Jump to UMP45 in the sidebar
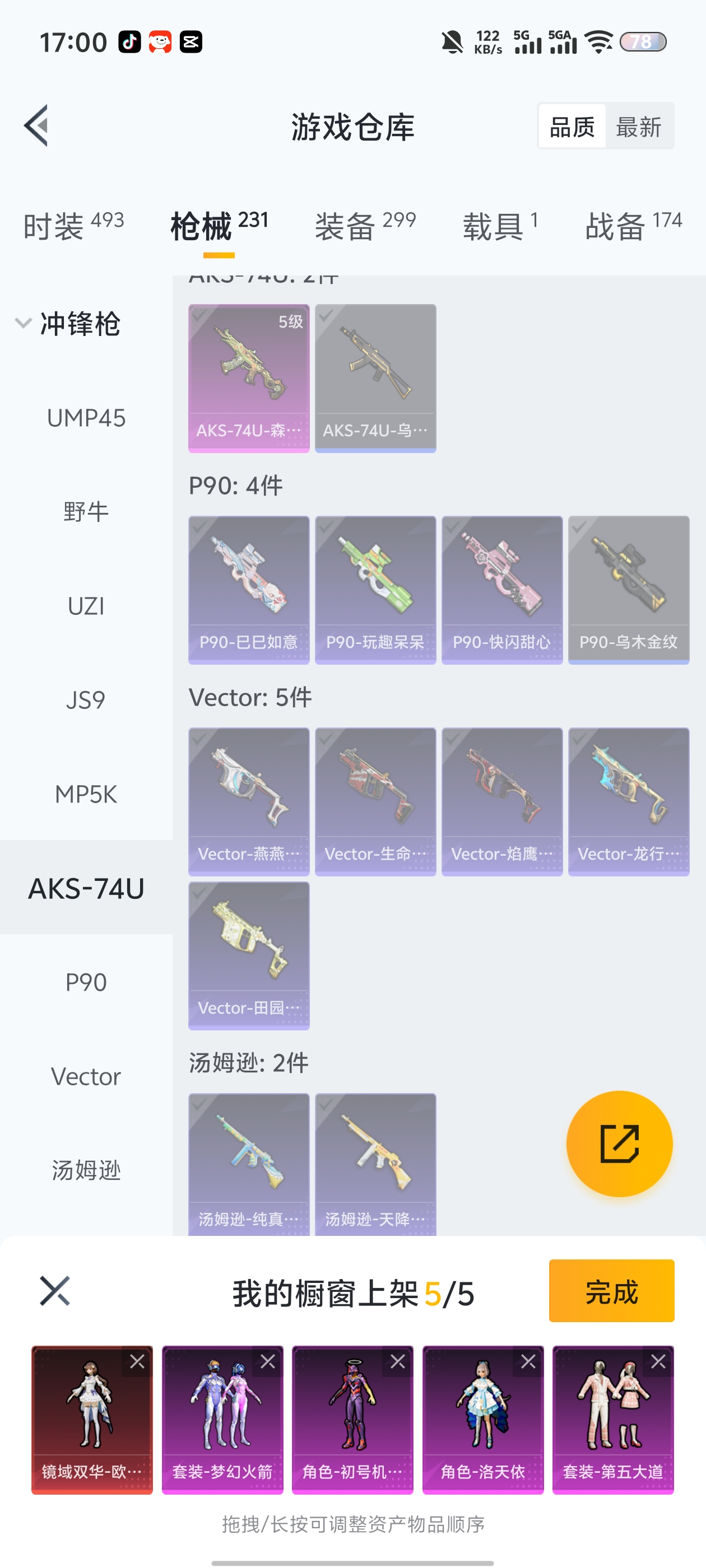 [86, 418]
